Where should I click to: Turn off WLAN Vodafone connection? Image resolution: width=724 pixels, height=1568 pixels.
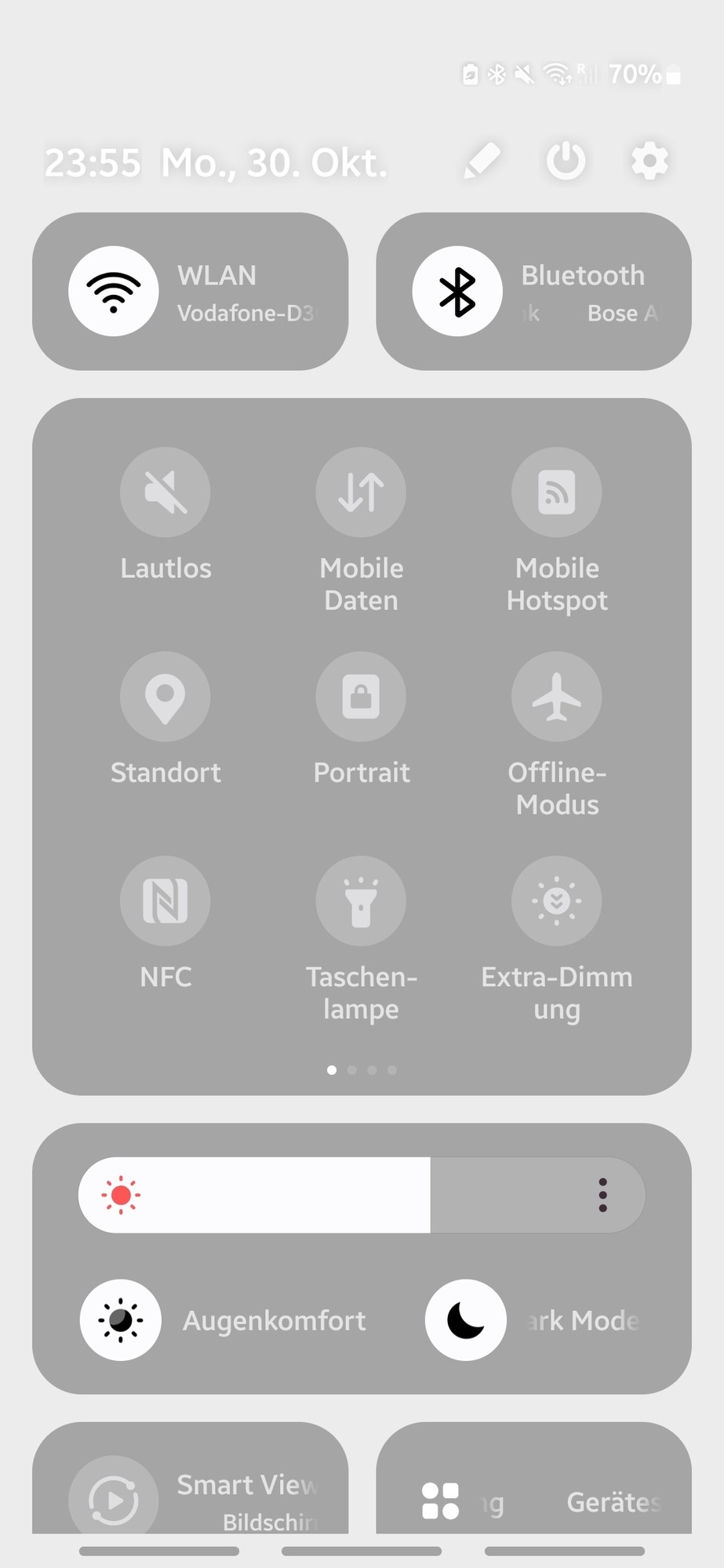click(115, 292)
